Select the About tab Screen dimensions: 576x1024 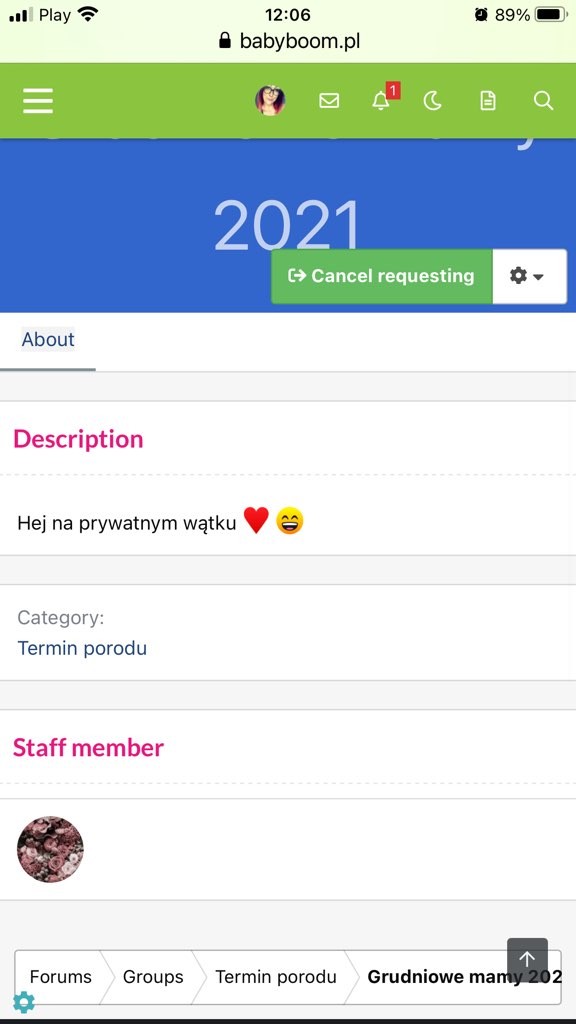(48, 340)
